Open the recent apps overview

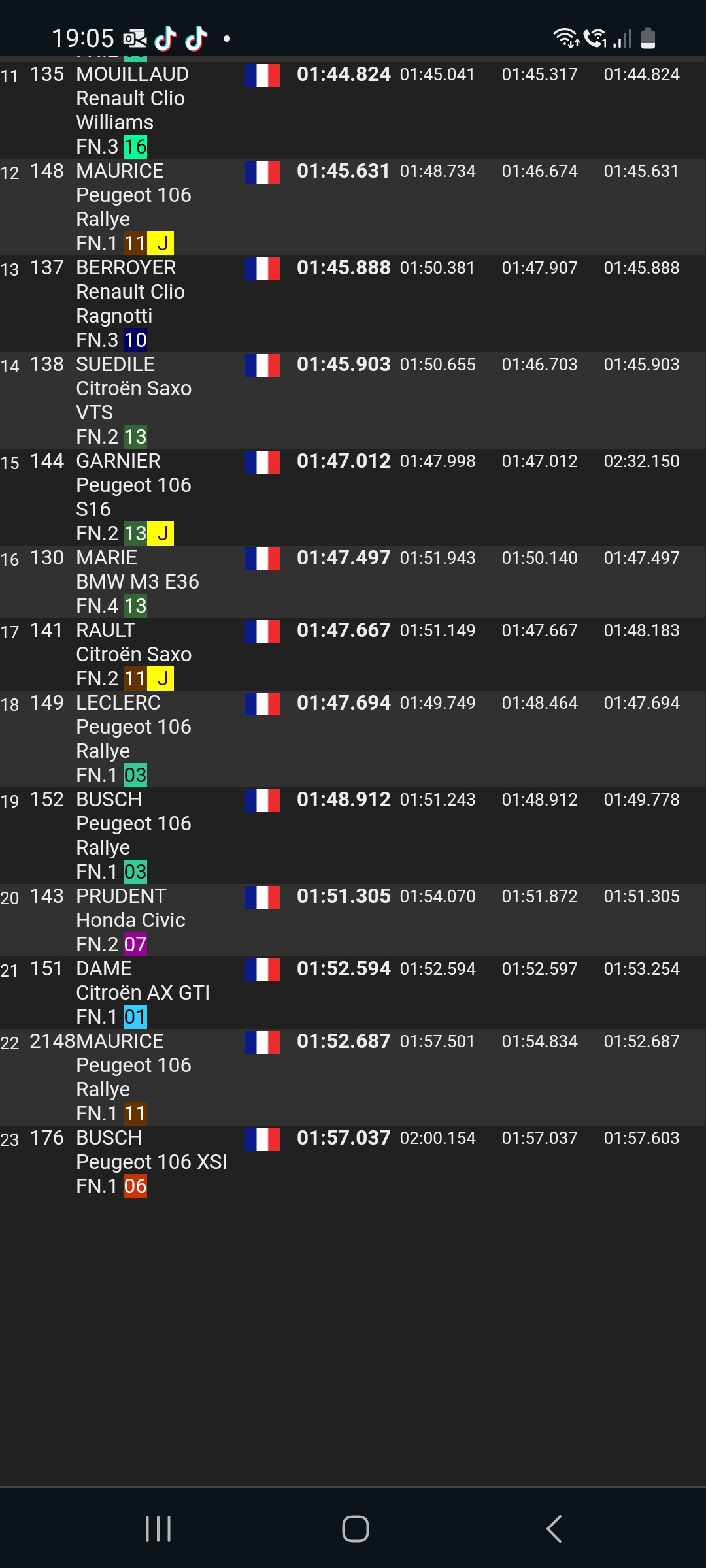pos(158,1529)
